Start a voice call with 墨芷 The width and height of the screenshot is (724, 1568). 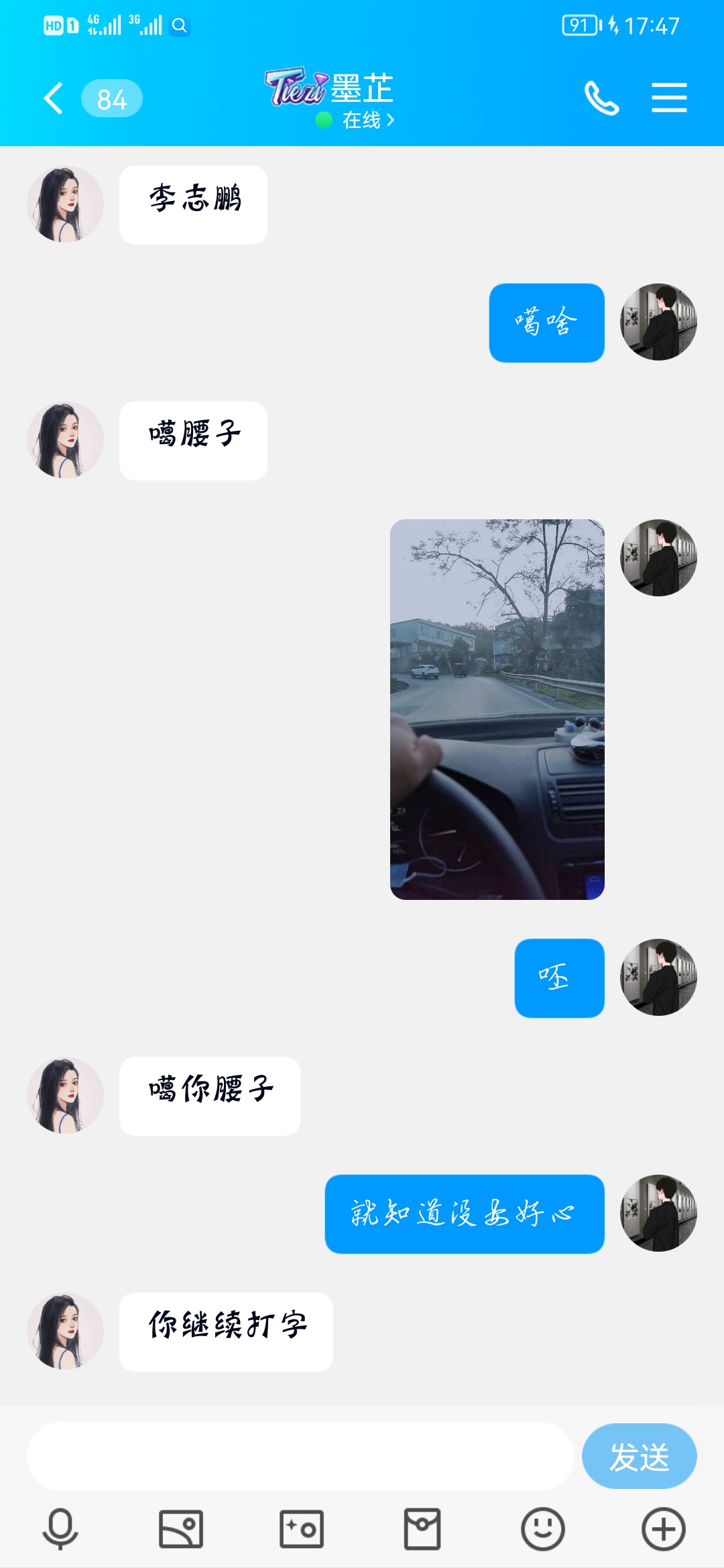pos(601,99)
